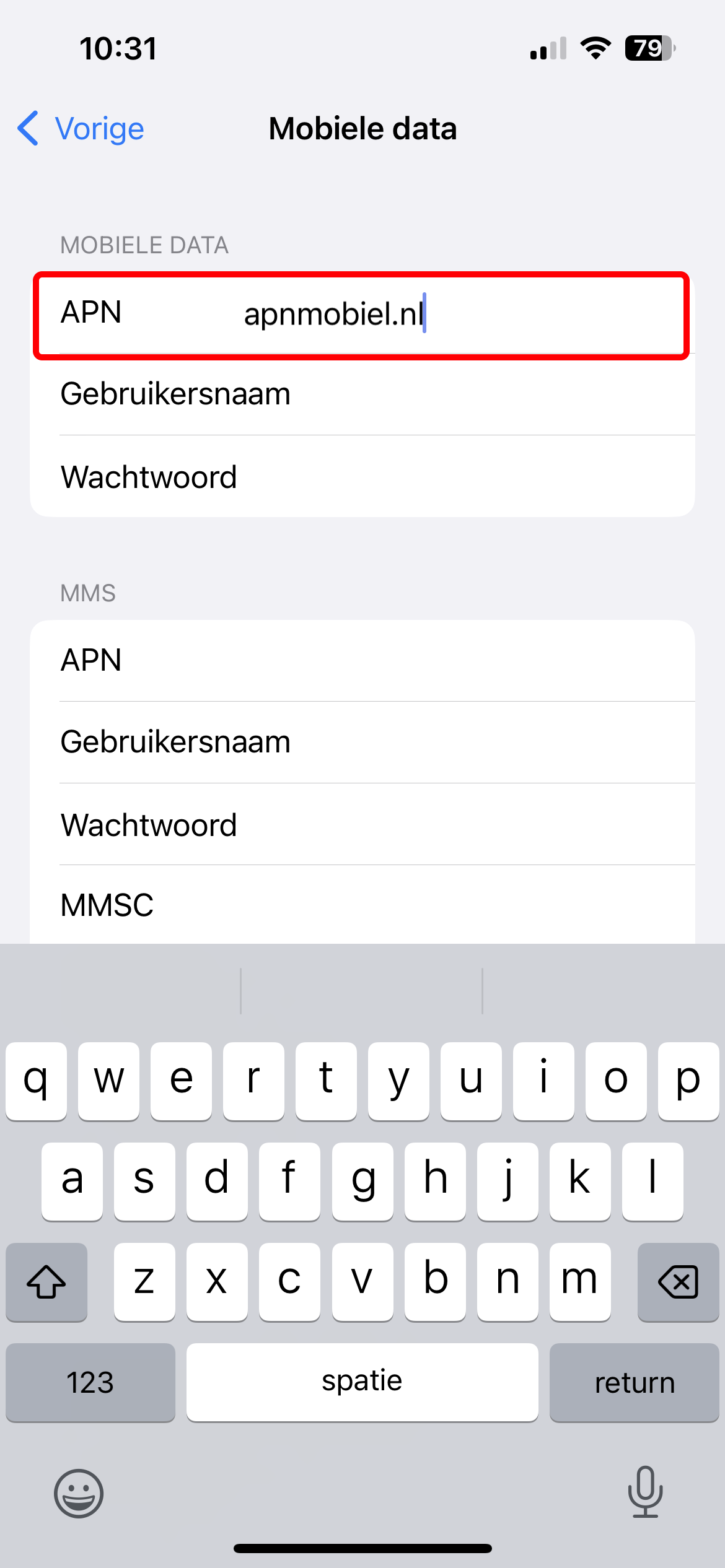Tap the return key on the keyboard
Viewport: 725px width, 1568px height.
634,1382
